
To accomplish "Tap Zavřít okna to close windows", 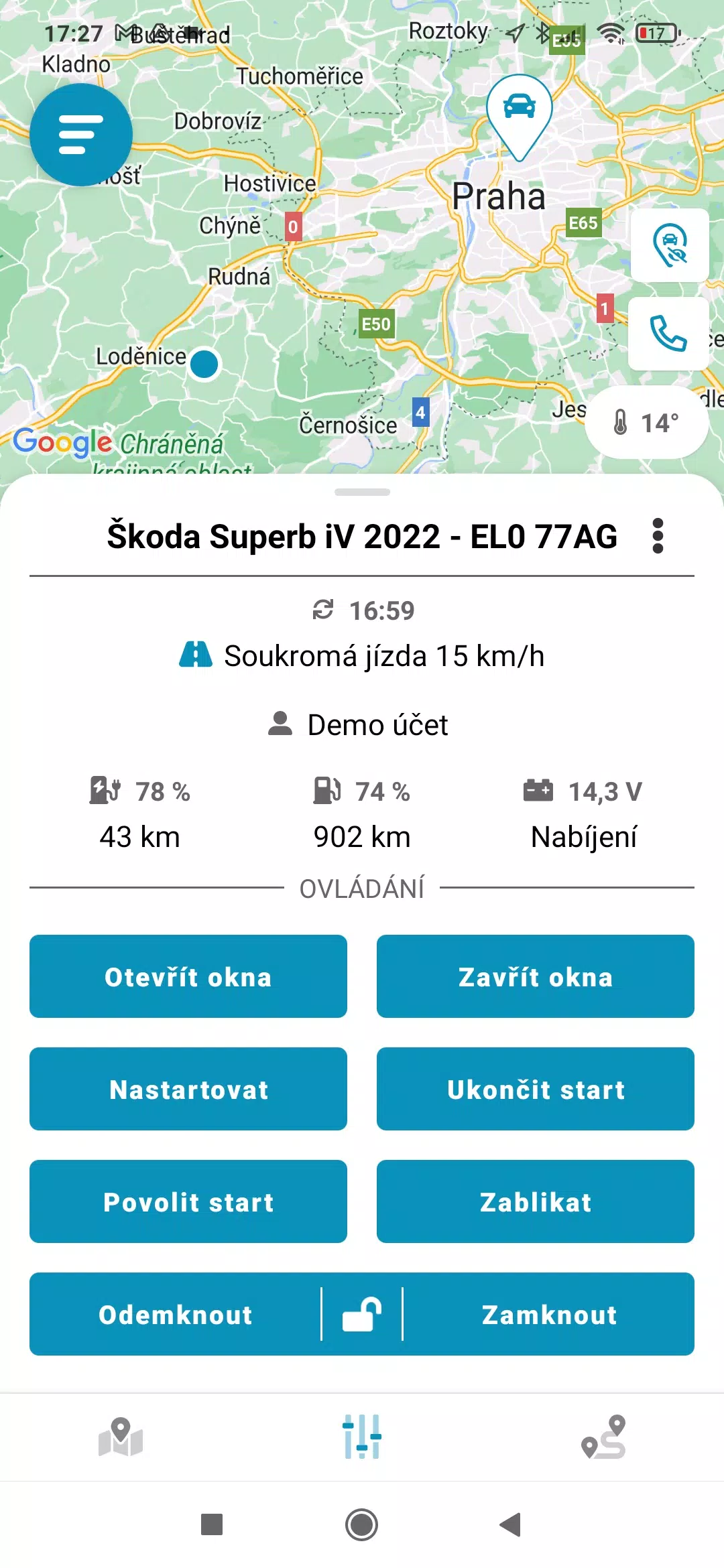I will (x=535, y=976).
